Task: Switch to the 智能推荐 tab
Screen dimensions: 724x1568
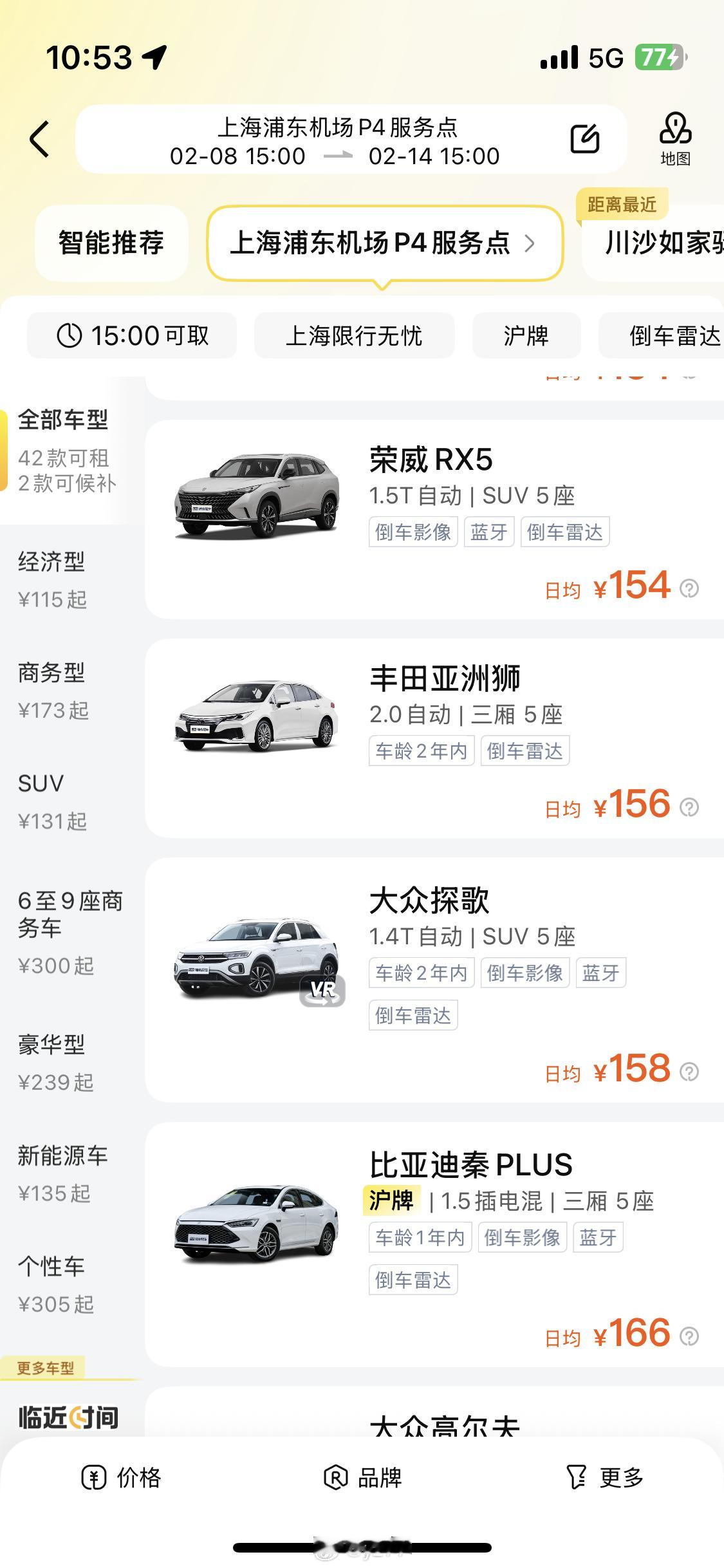Action: (111, 243)
